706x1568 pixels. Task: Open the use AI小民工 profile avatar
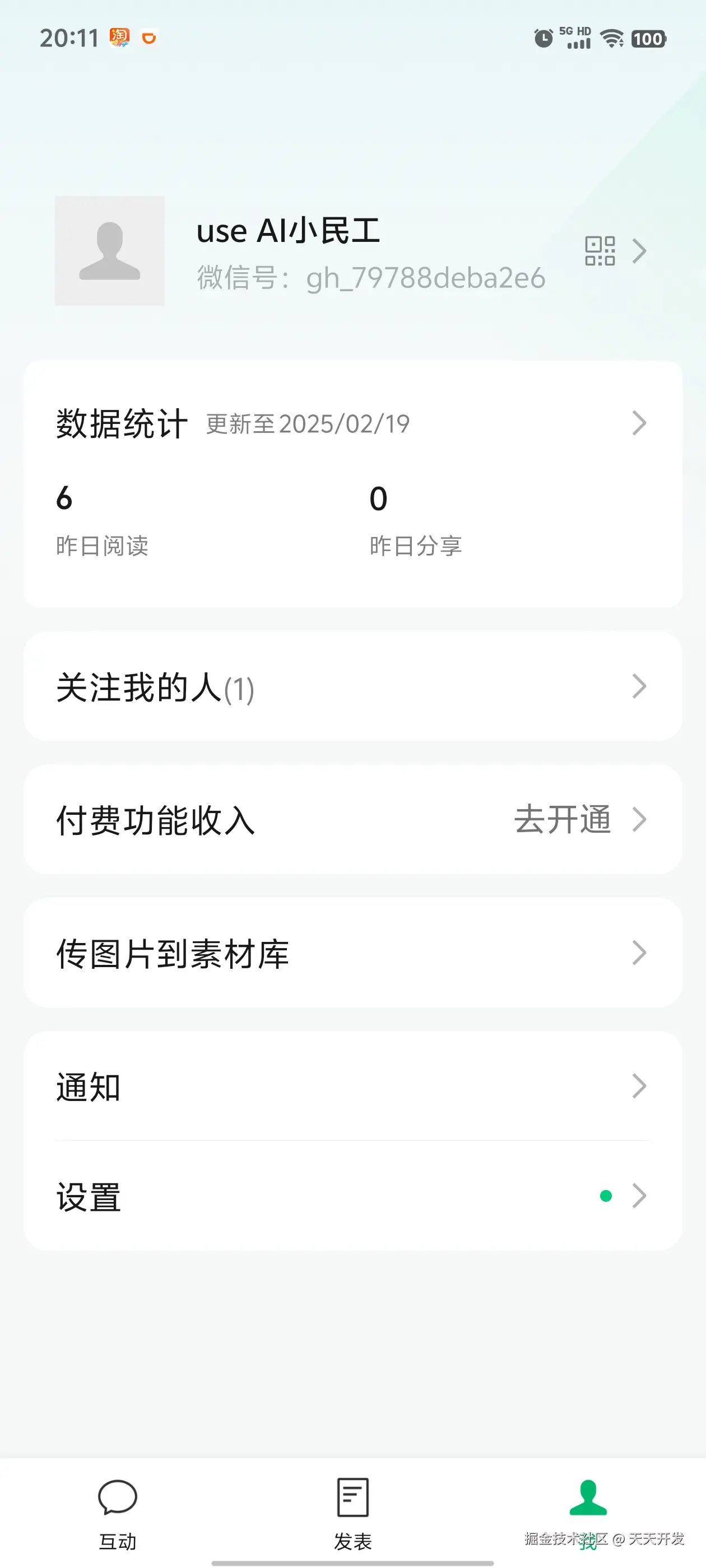110,251
